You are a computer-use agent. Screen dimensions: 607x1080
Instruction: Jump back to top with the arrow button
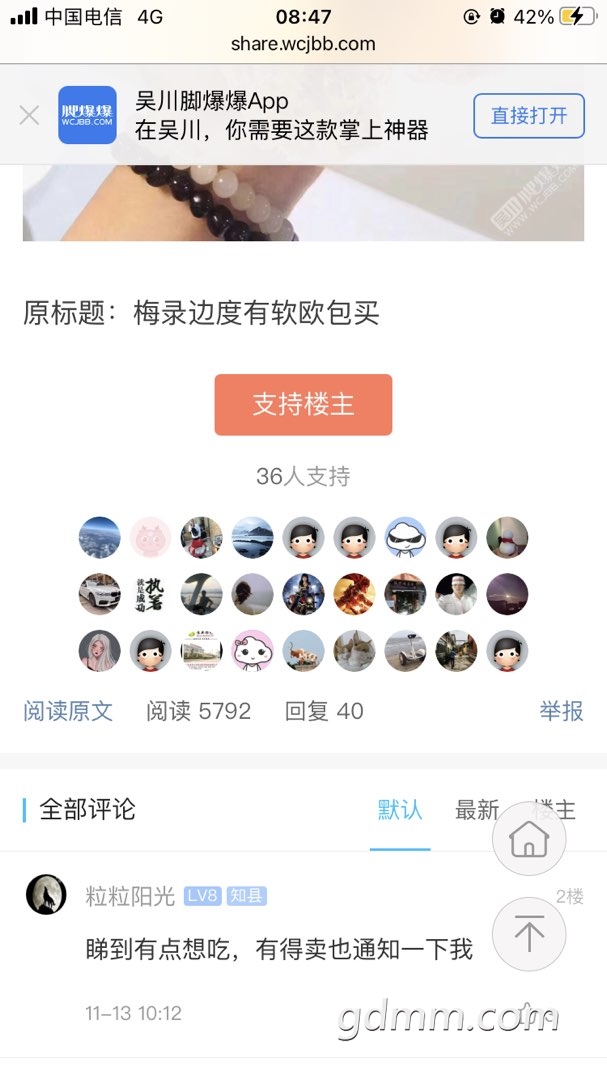tap(529, 934)
